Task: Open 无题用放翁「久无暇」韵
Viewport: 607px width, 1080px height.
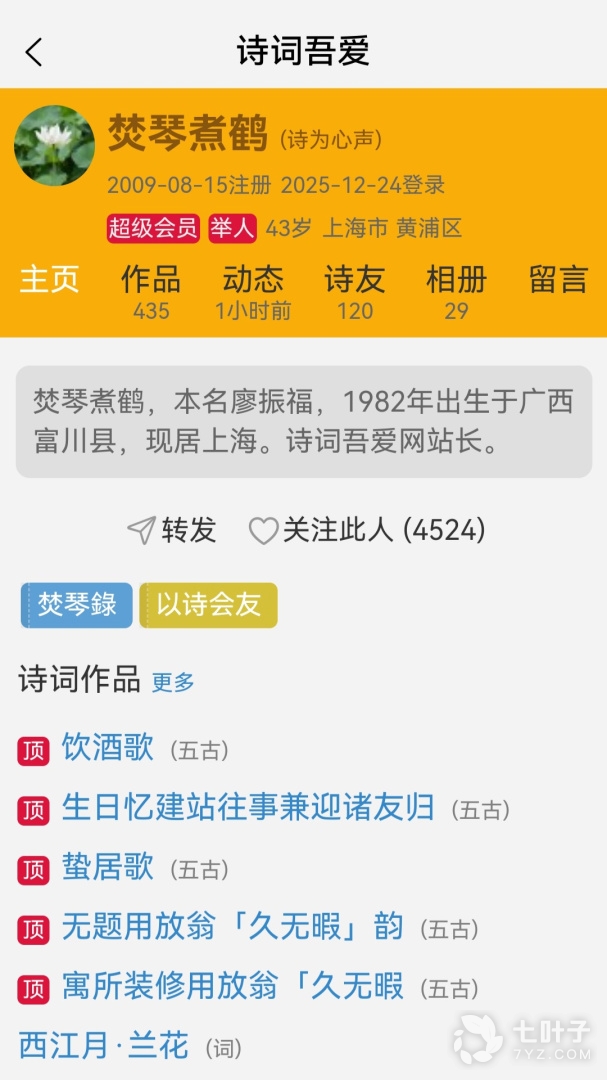Action: pos(232,928)
